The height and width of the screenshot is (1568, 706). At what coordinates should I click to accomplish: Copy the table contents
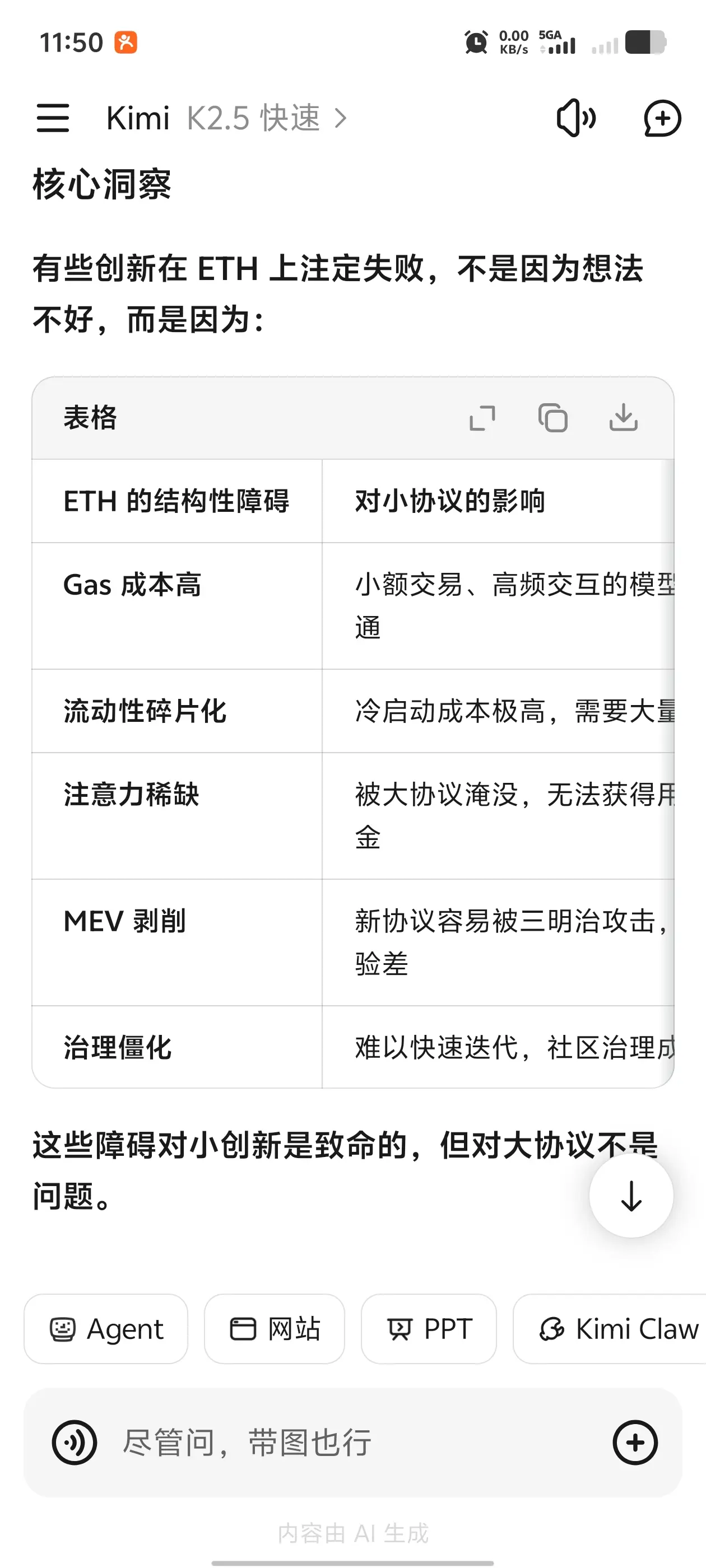pos(552,418)
